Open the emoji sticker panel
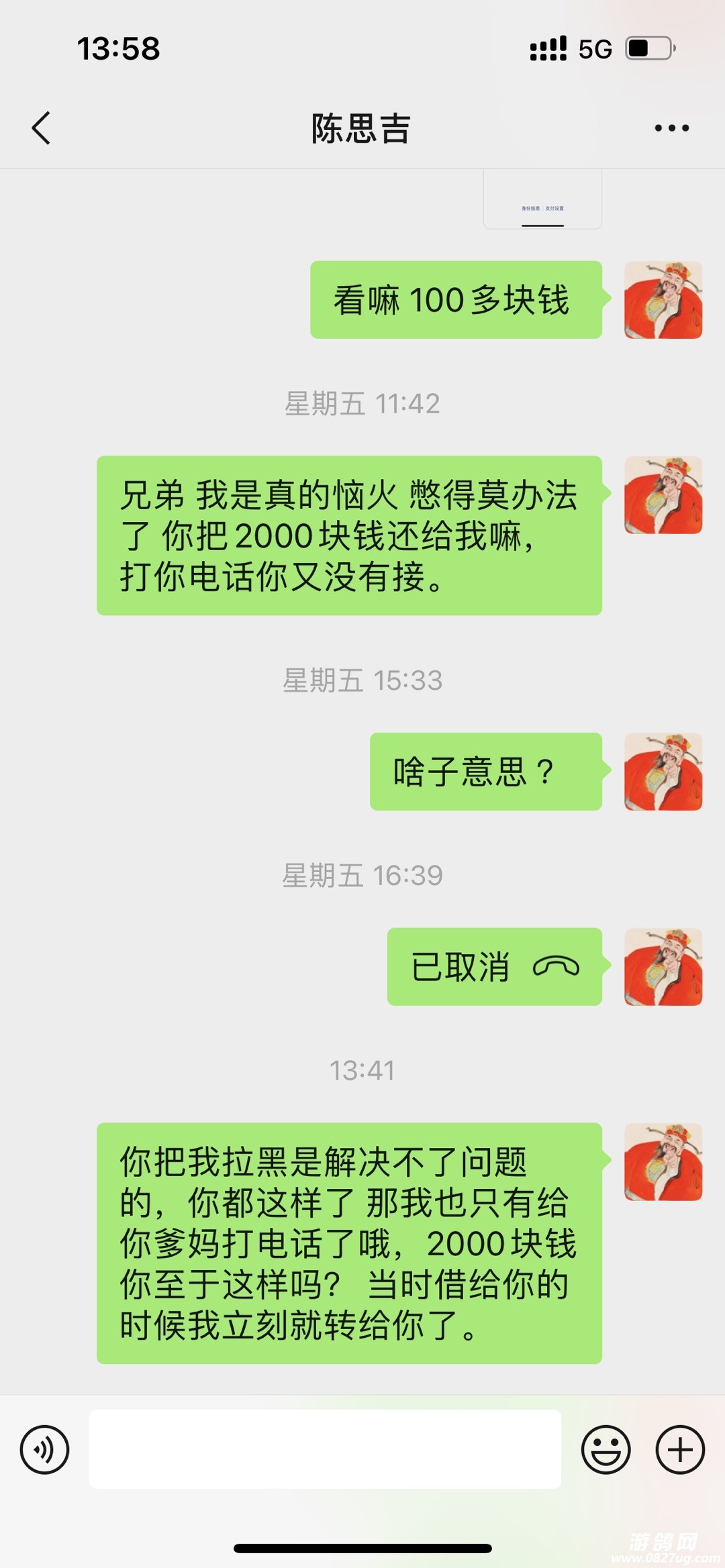This screenshot has width=725, height=1568. [x=606, y=1449]
